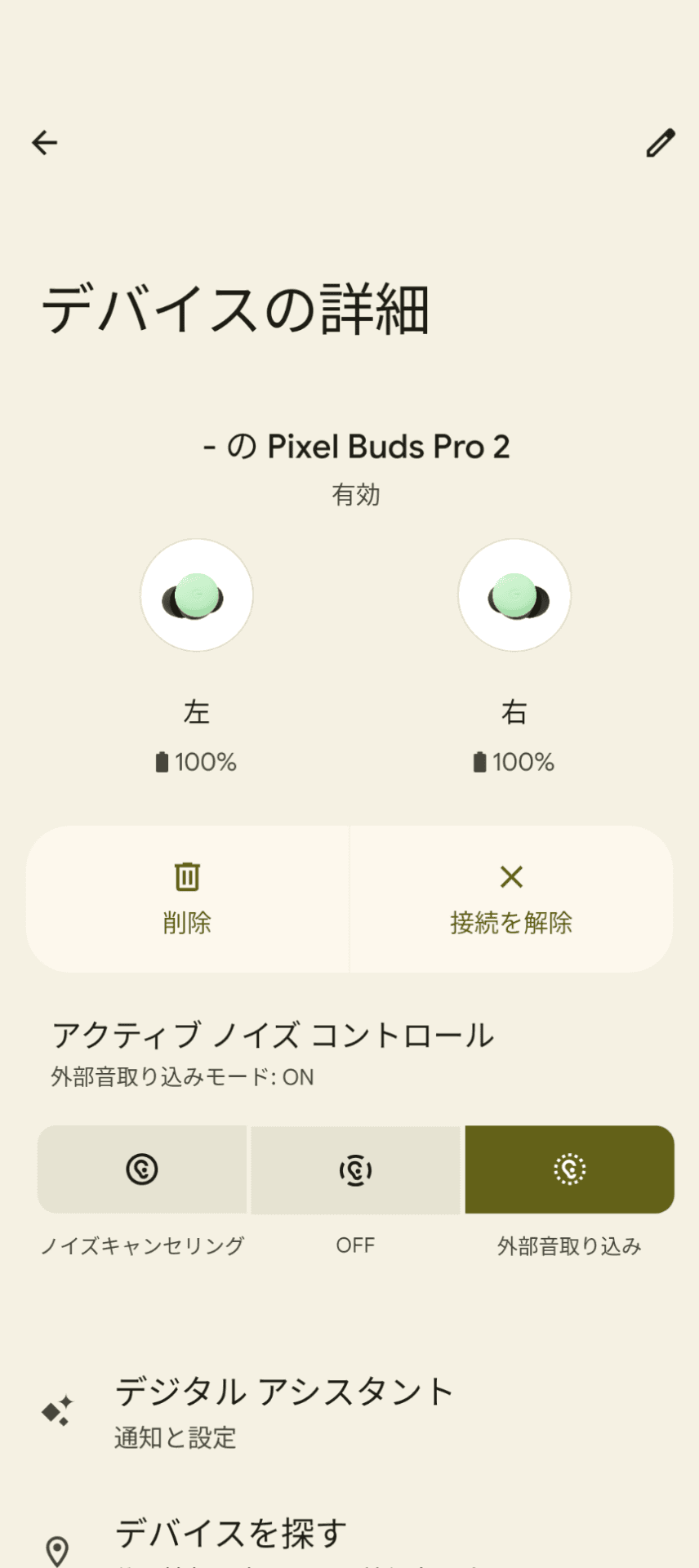This screenshot has width=699, height=1568.
Task: Tap the device name - の Pixel Buds Pro 2
Action: pos(356,446)
